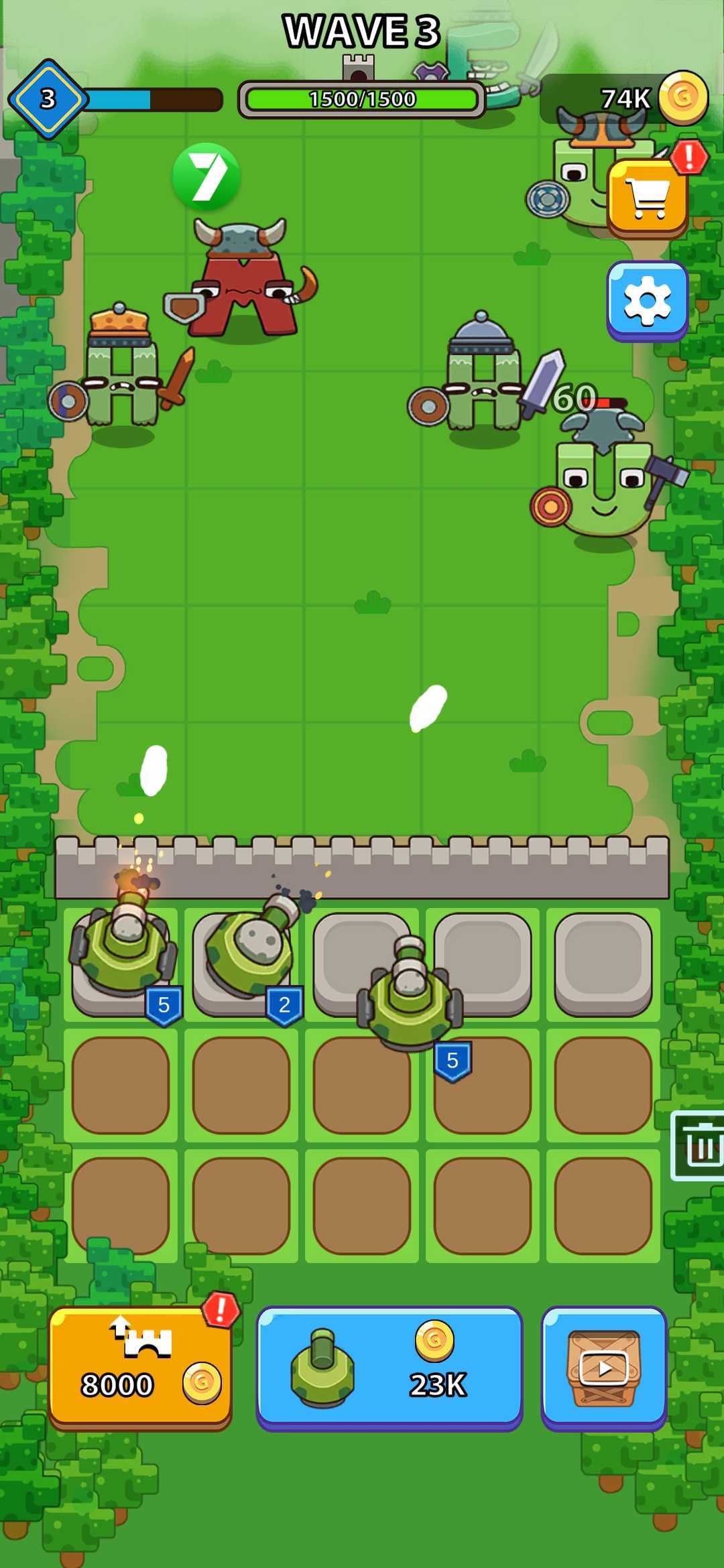
Task: Tap the green number 7 bubble
Action: click(x=206, y=176)
